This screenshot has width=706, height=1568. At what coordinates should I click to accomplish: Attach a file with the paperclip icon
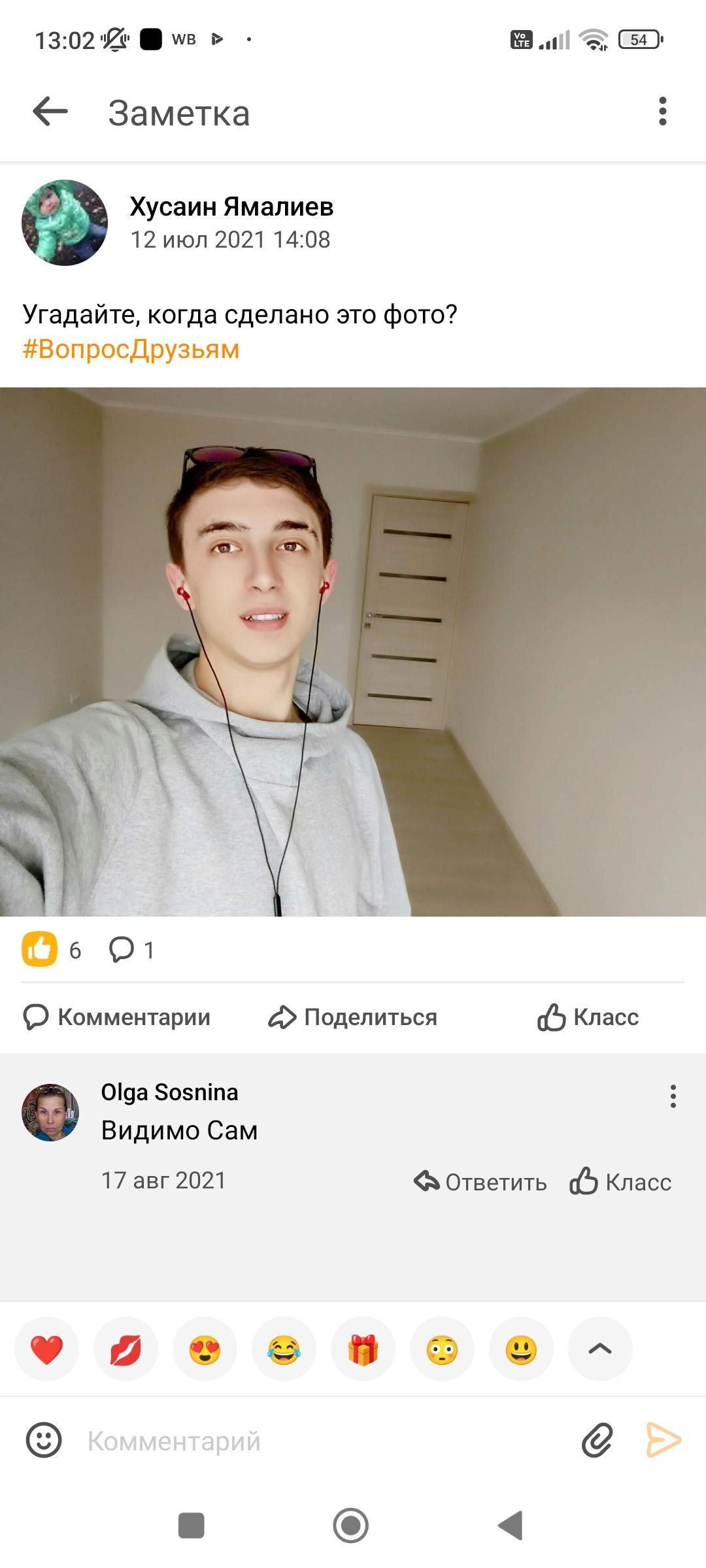click(597, 1441)
